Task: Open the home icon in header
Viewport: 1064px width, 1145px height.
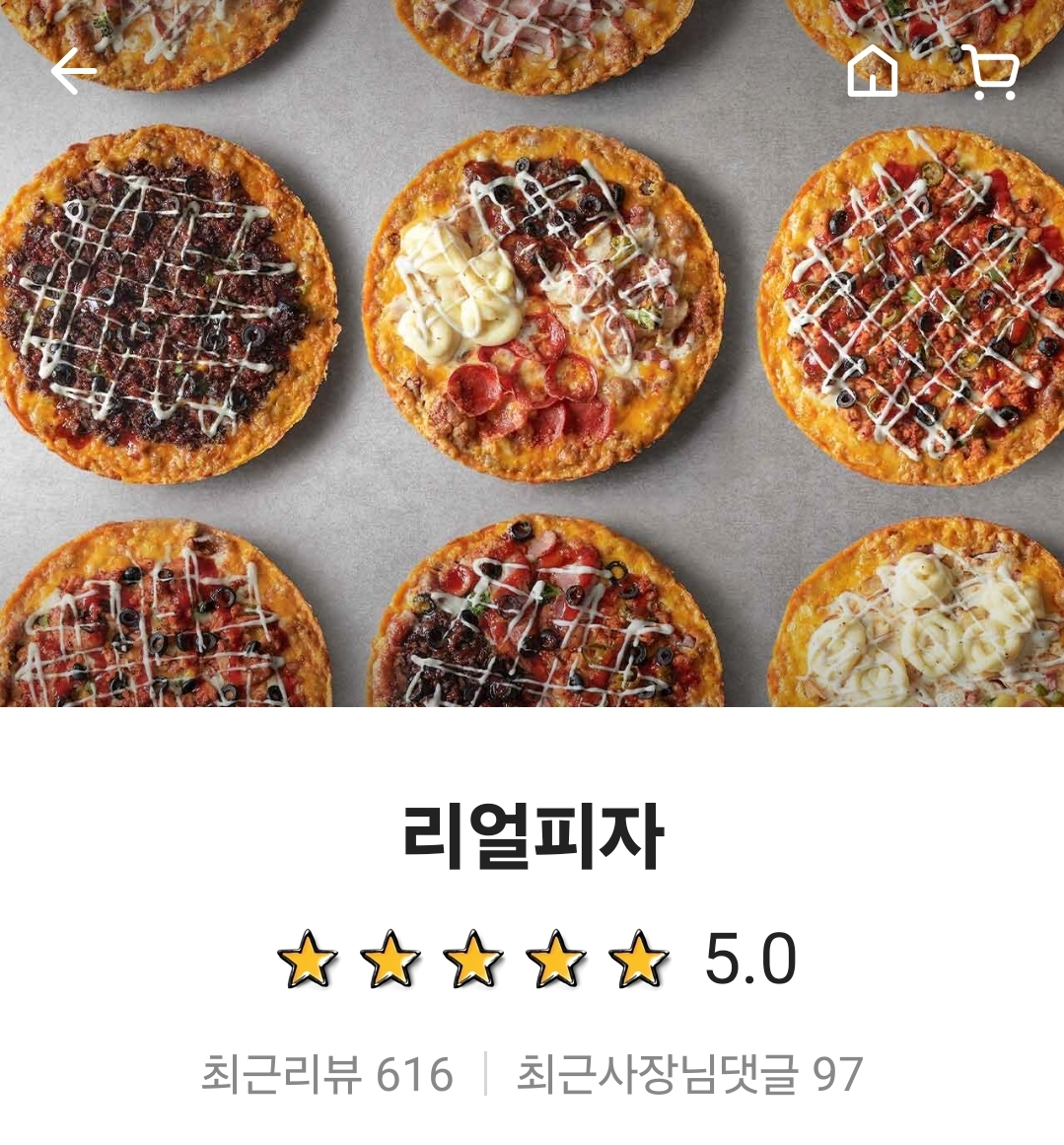Action: pyautogui.click(x=873, y=71)
